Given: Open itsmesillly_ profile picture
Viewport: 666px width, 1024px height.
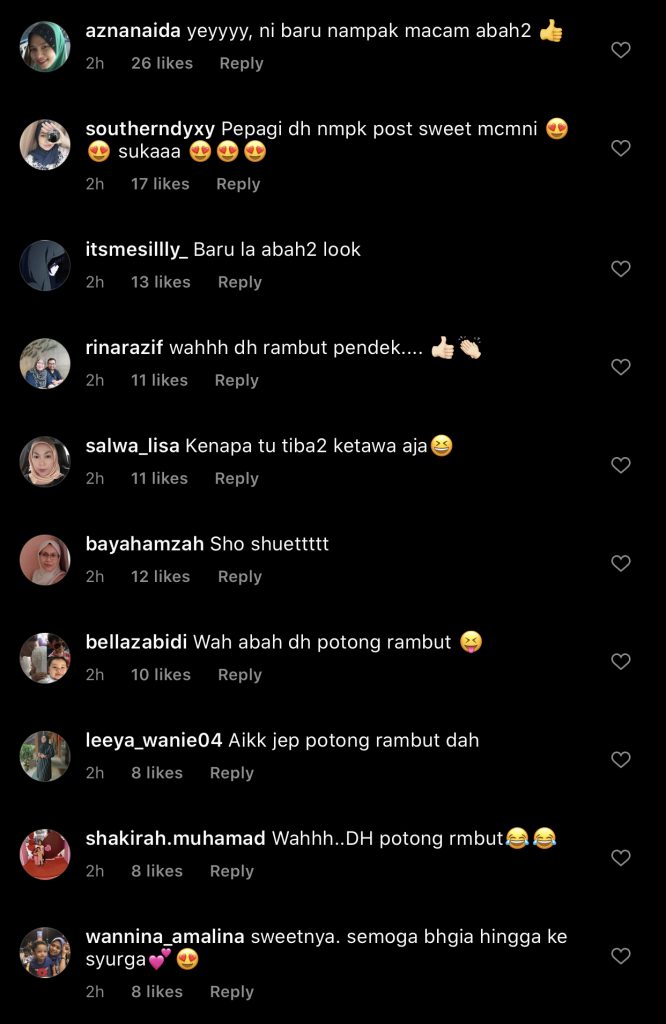Looking at the screenshot, I should click(x=45, y=266).
